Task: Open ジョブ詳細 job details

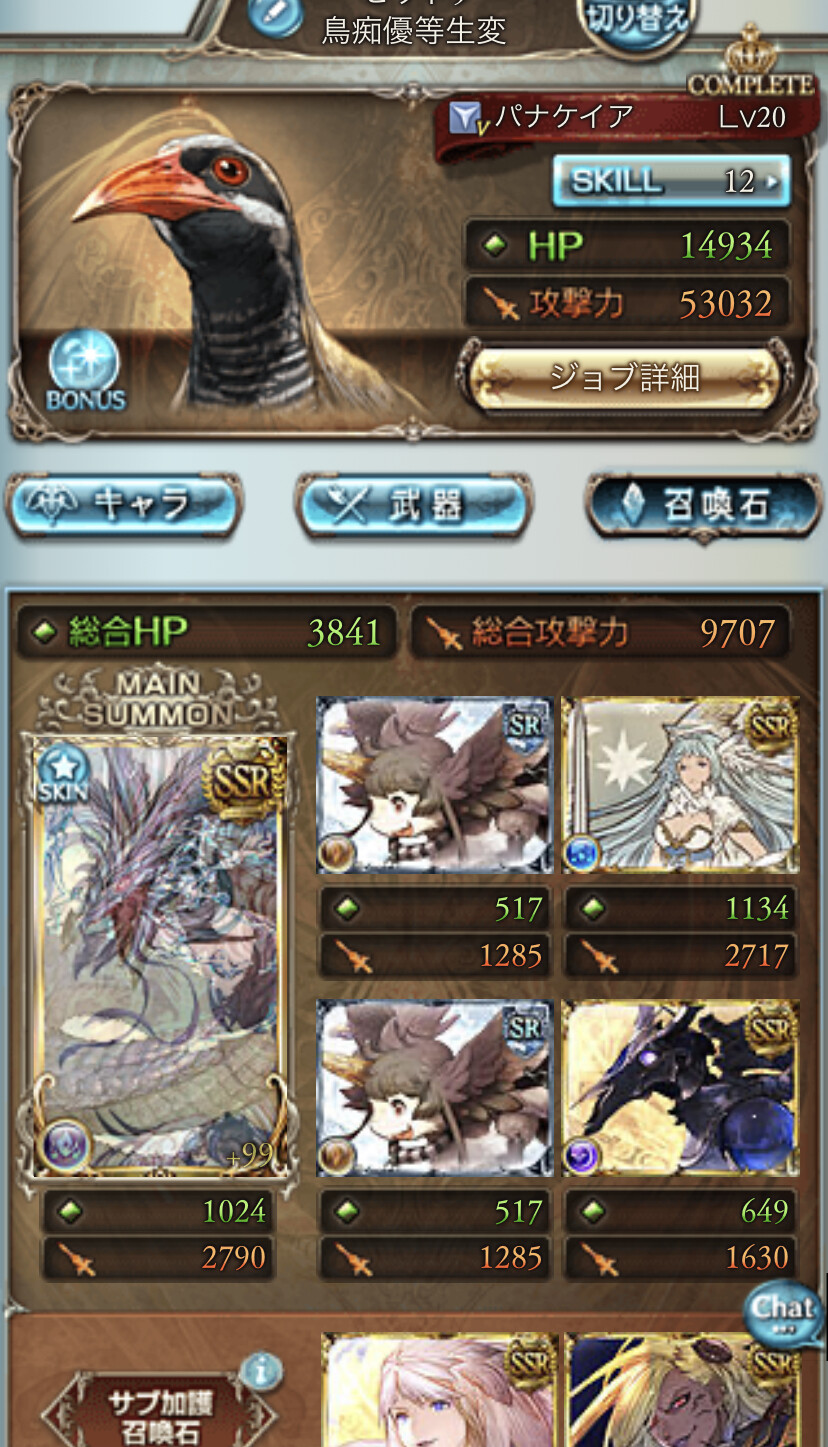Action: (x=623, y=378)
